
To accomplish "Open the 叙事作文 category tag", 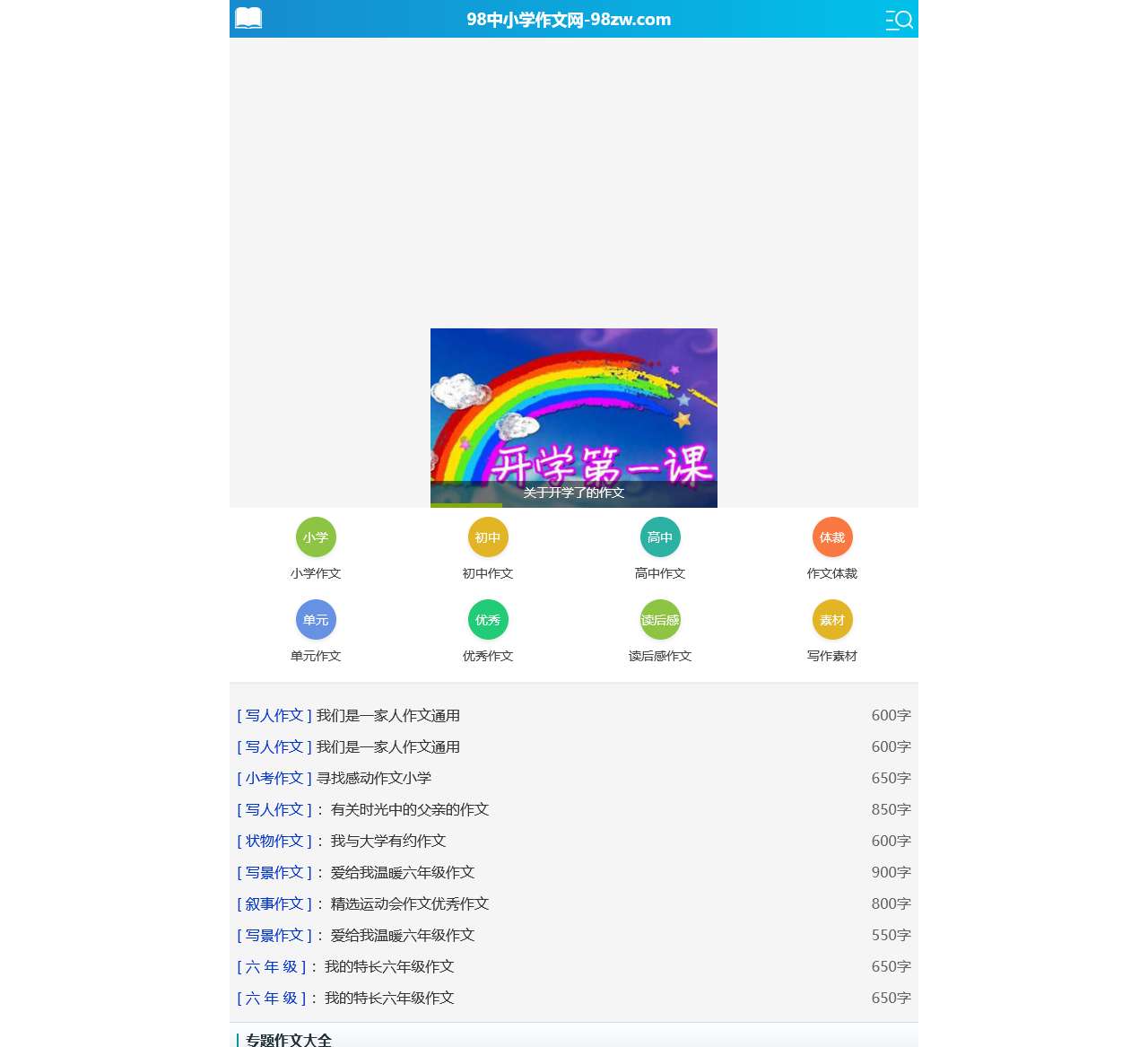I will (274, 903).
